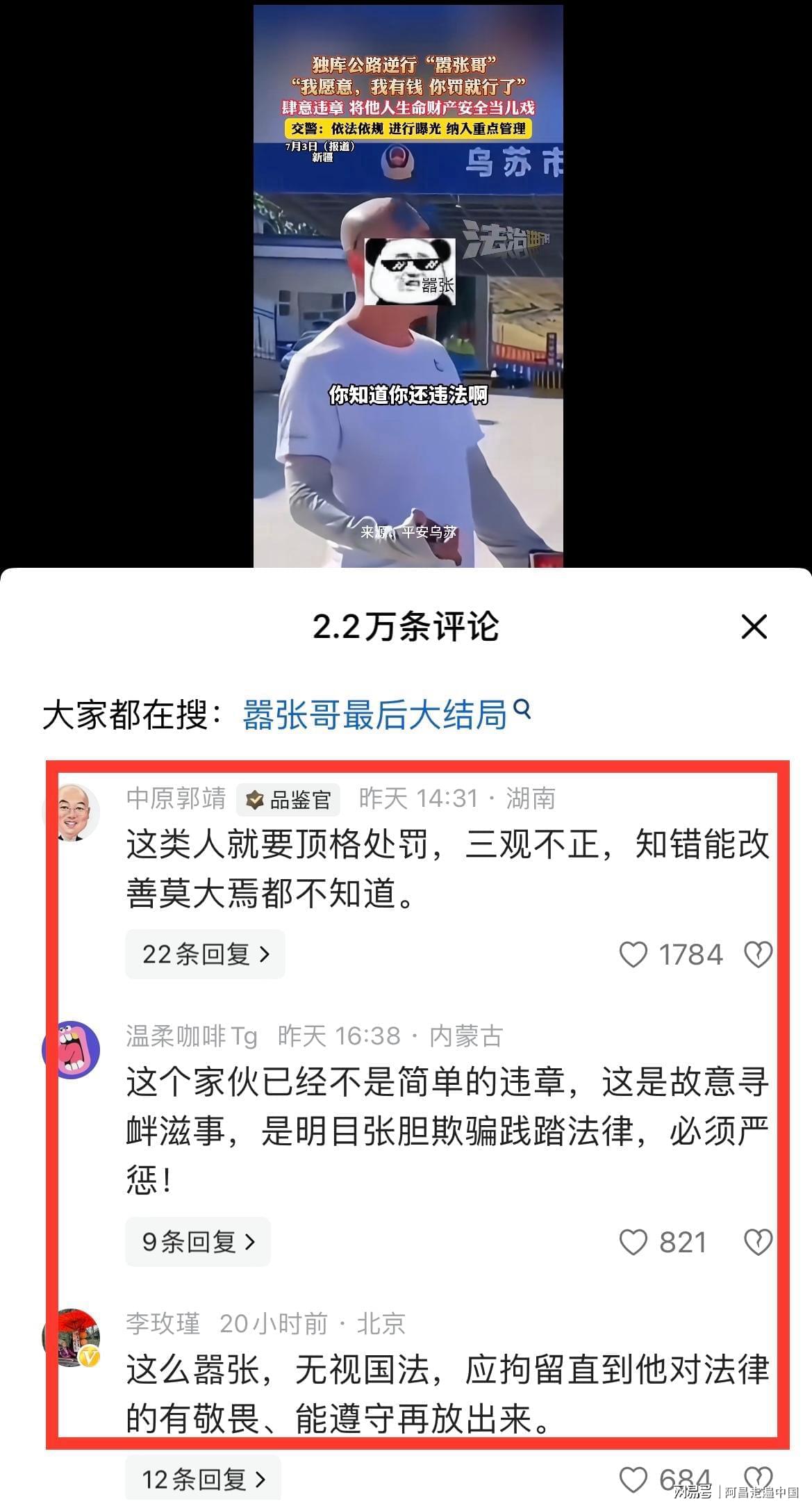Expand 9条回复 under 温柔咖啡Tg's comment
812x1506 pixels.
point(198,1241)
